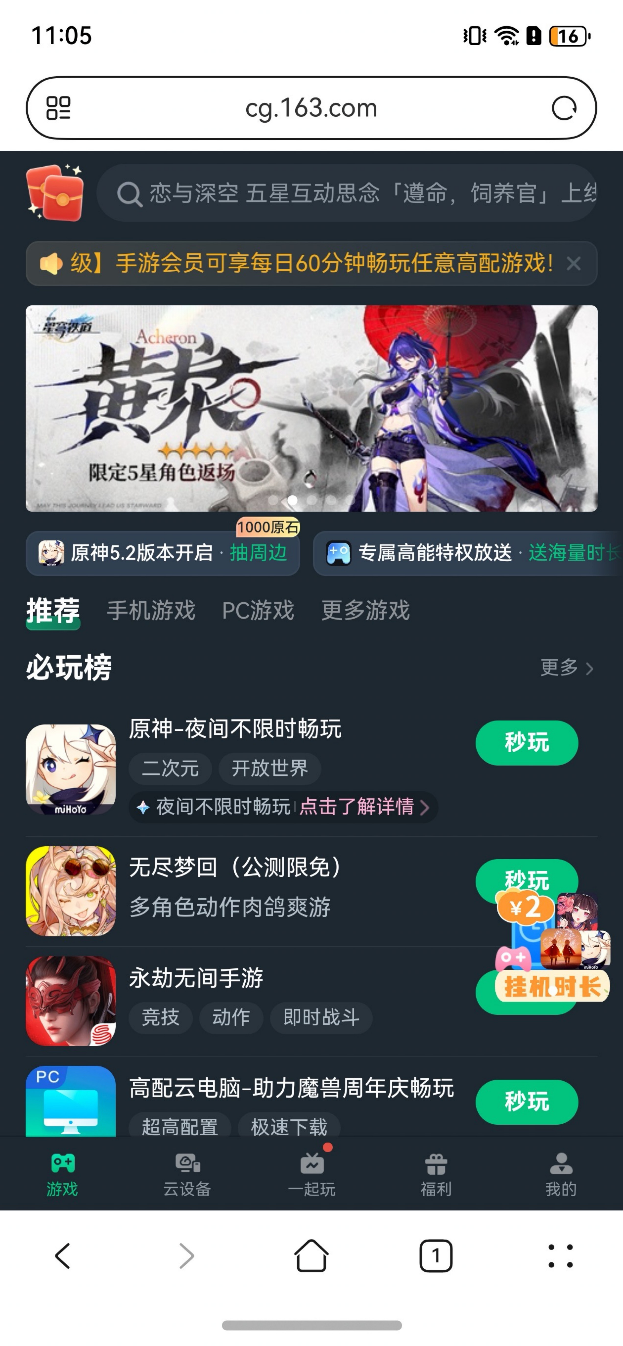Open the floating 挂机时长 promo

click(x=553, y=948)
